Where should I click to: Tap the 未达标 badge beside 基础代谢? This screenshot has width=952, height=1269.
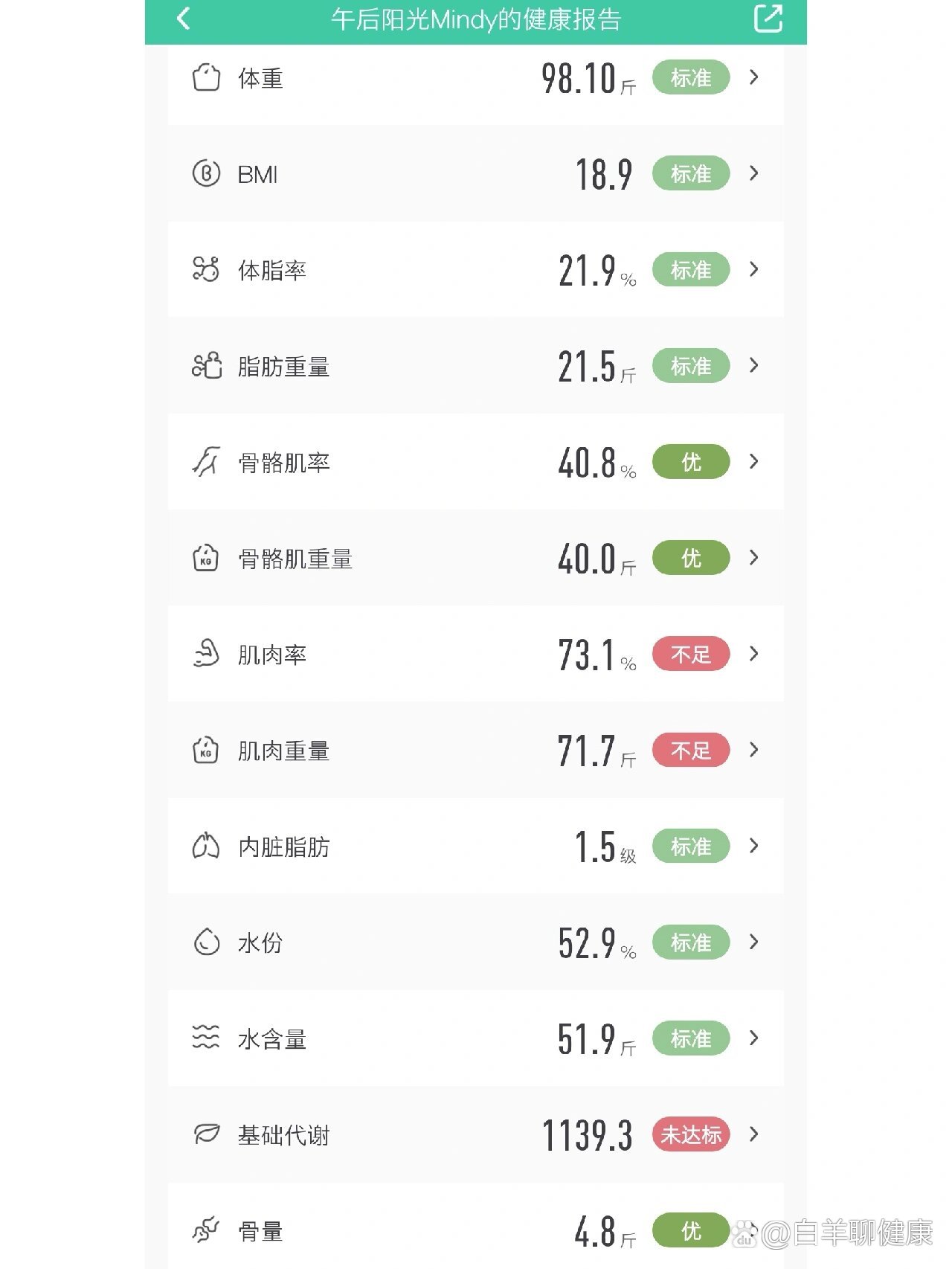[x=690, y=1134]
